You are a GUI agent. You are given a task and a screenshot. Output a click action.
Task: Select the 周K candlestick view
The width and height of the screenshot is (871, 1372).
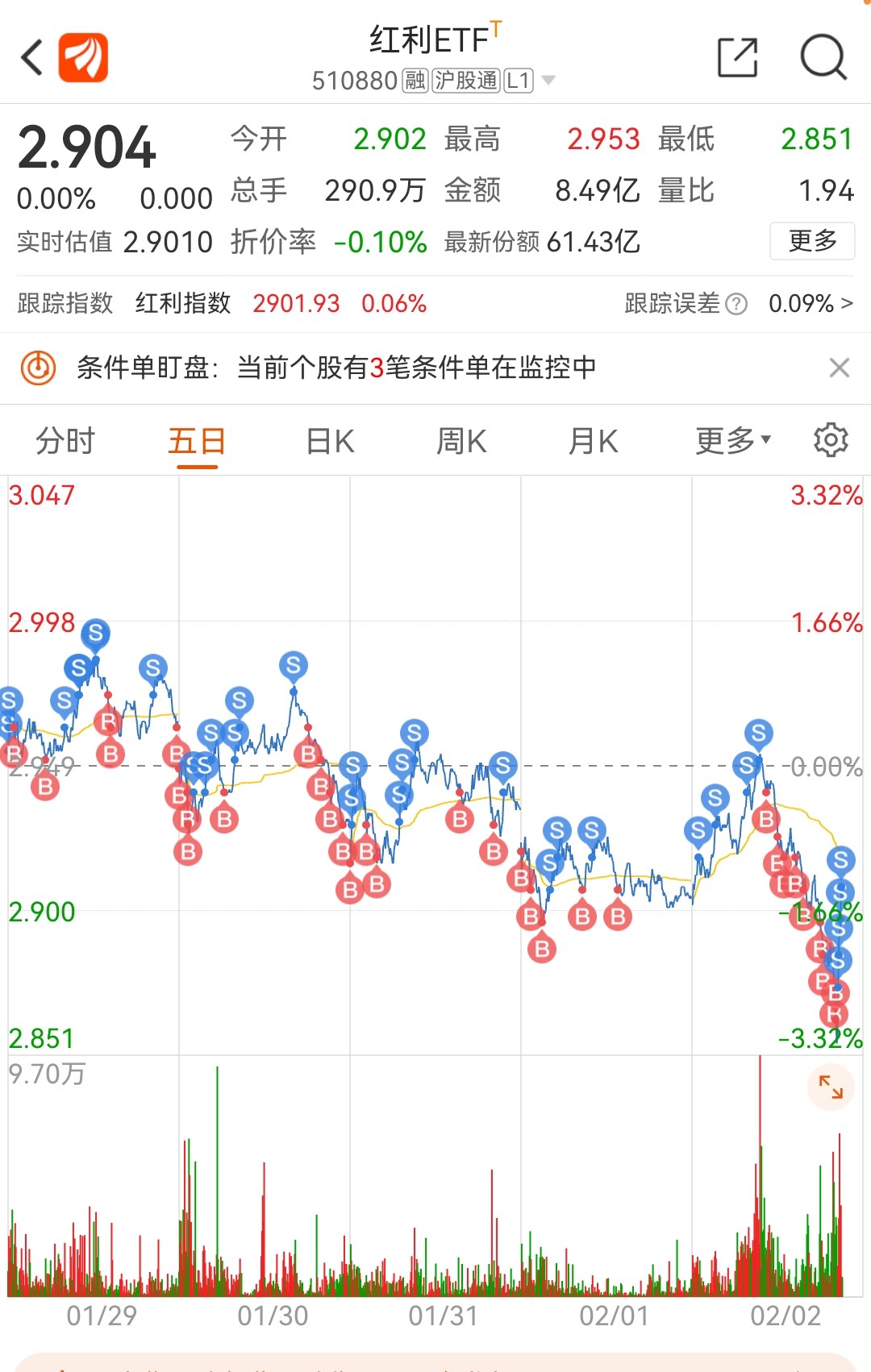click(x=461, y=440)
